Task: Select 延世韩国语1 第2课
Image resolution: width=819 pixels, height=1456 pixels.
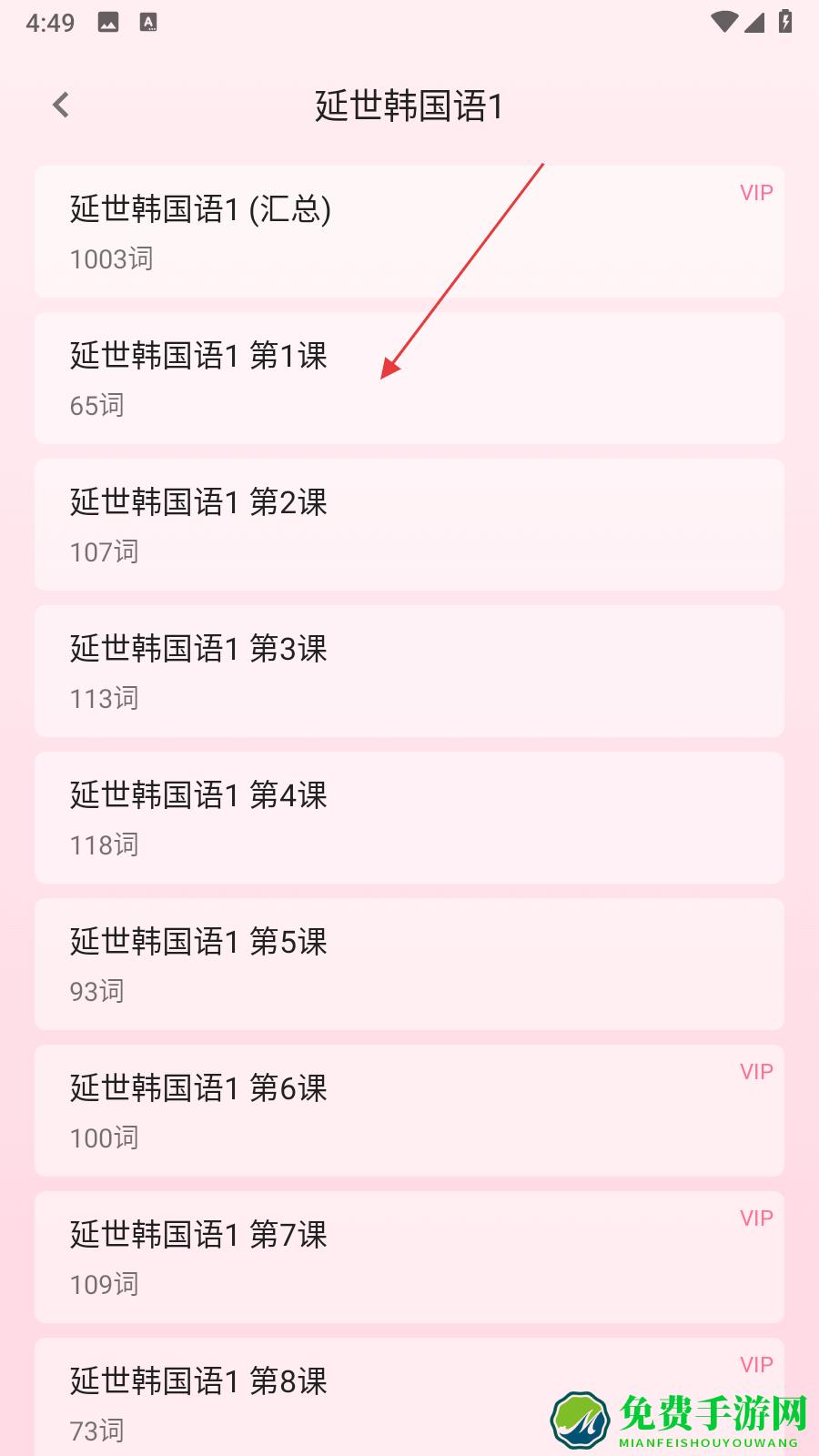Action: click(x=409, y=525)
